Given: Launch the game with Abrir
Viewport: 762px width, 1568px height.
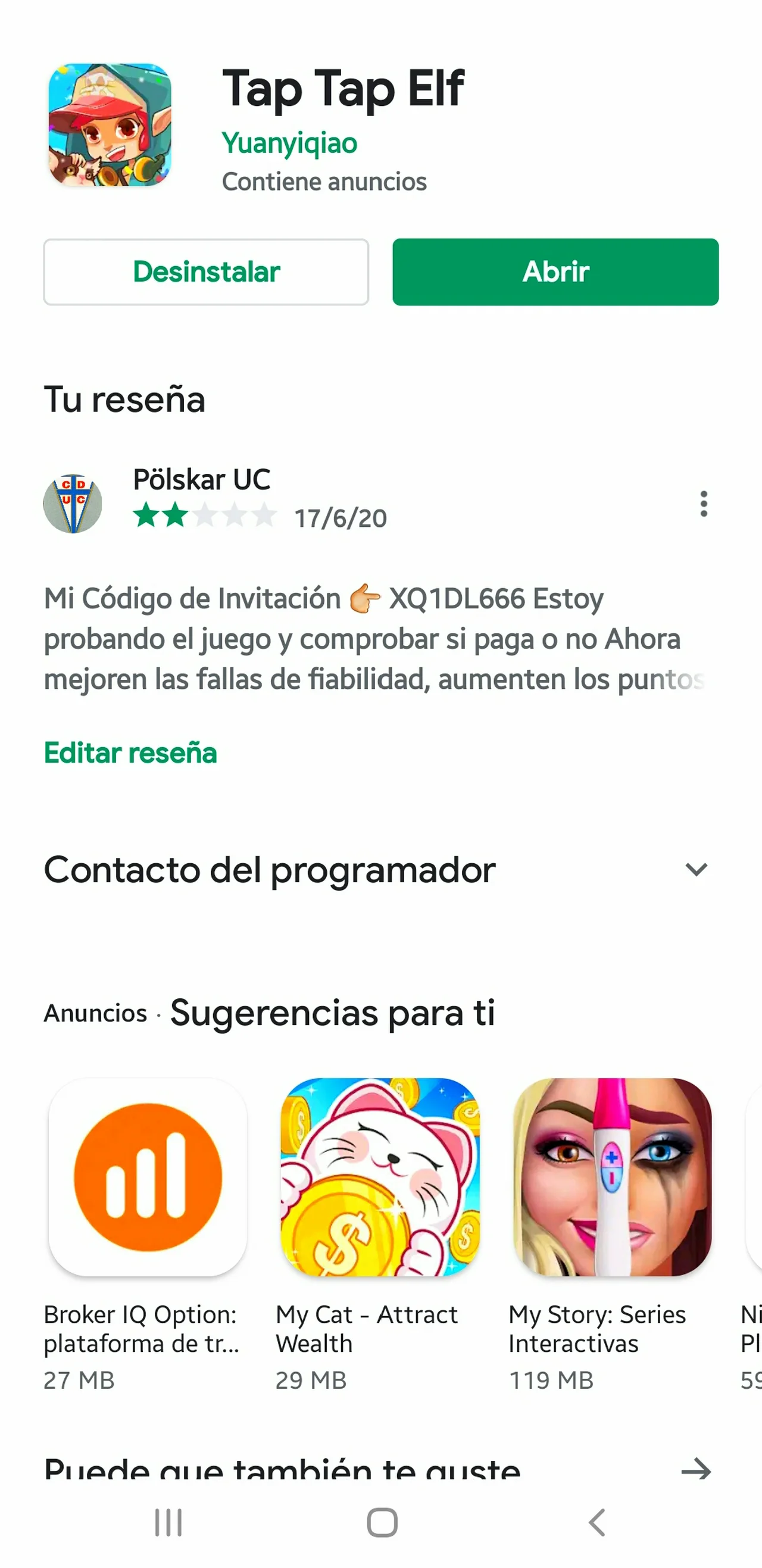Looking at the screenshot, I should (x=555, y=272).
